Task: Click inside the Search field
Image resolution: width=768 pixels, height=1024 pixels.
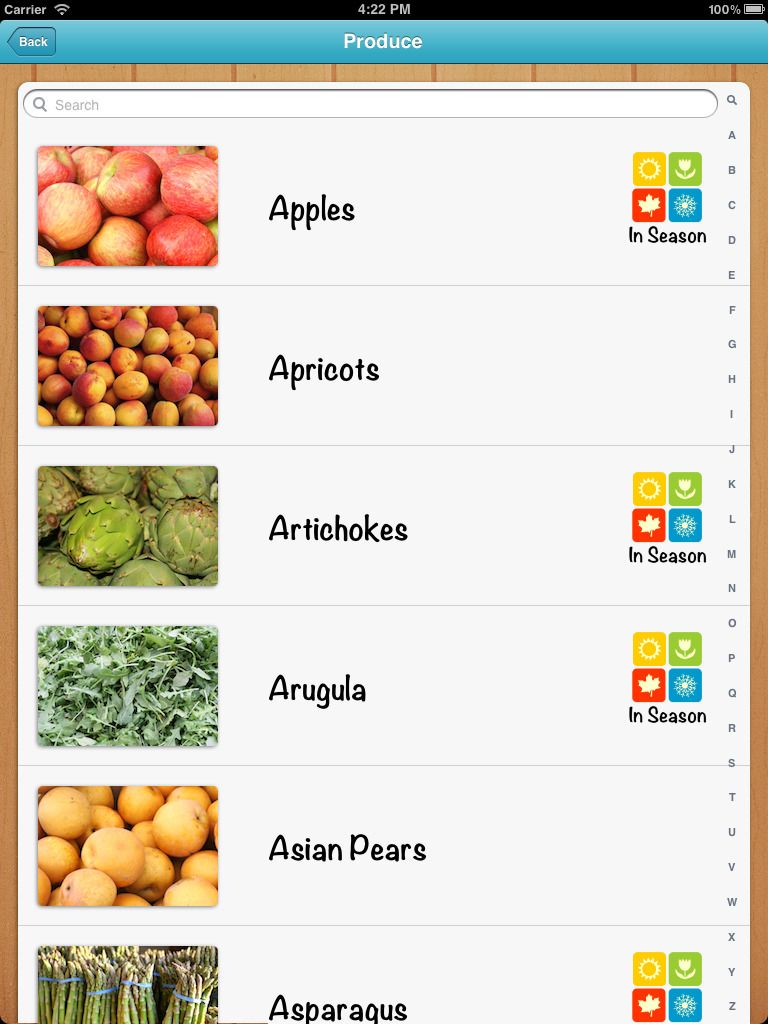Action: pyautogui.click(x=370, y=104)
